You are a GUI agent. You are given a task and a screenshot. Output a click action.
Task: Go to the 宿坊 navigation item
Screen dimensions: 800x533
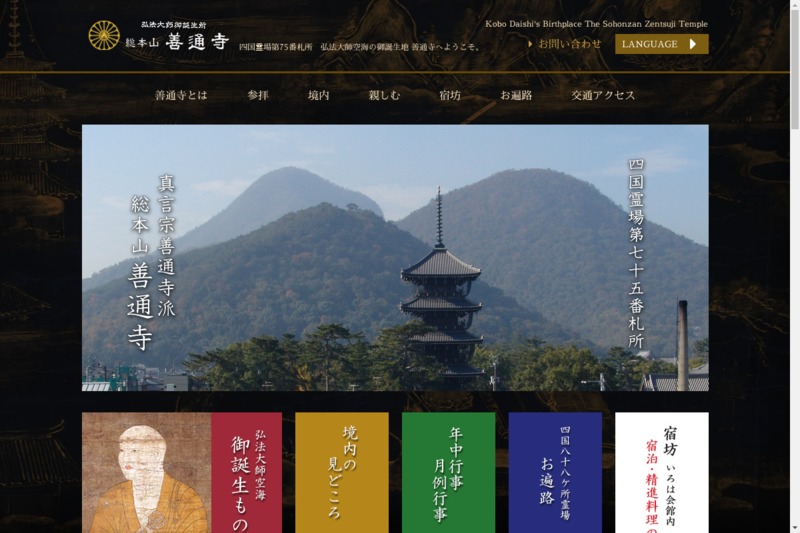point(450,95)
